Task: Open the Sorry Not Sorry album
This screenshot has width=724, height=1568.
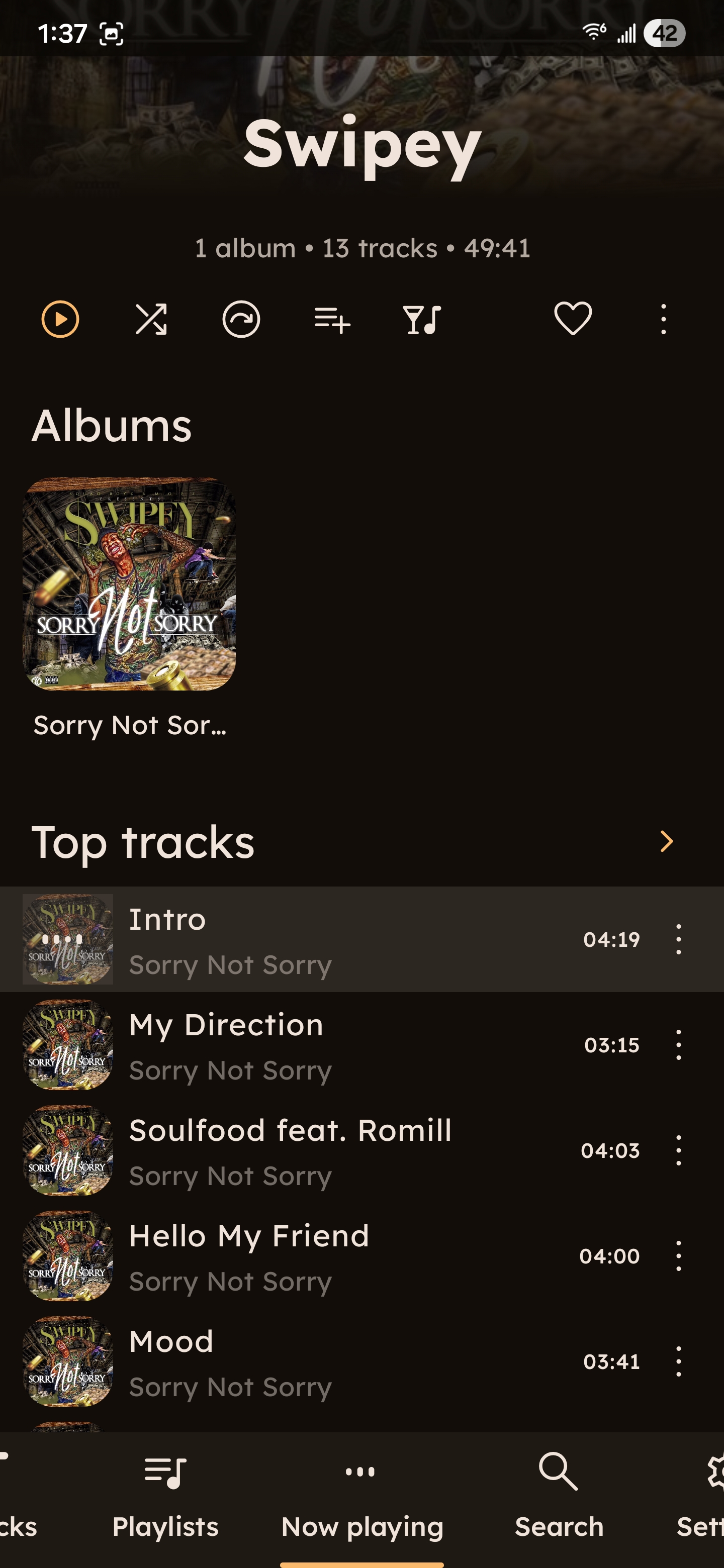Action: (x=129, y=584)
